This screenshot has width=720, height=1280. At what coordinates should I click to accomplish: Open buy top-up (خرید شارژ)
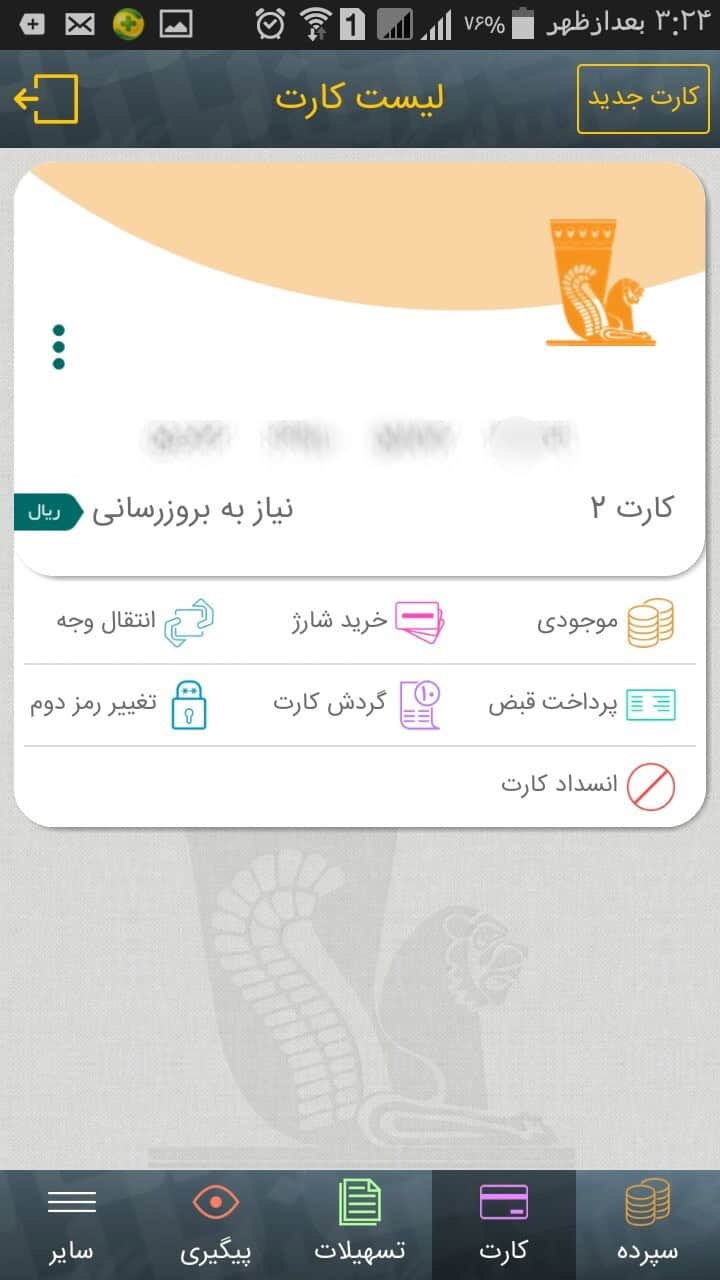[367, 622]
